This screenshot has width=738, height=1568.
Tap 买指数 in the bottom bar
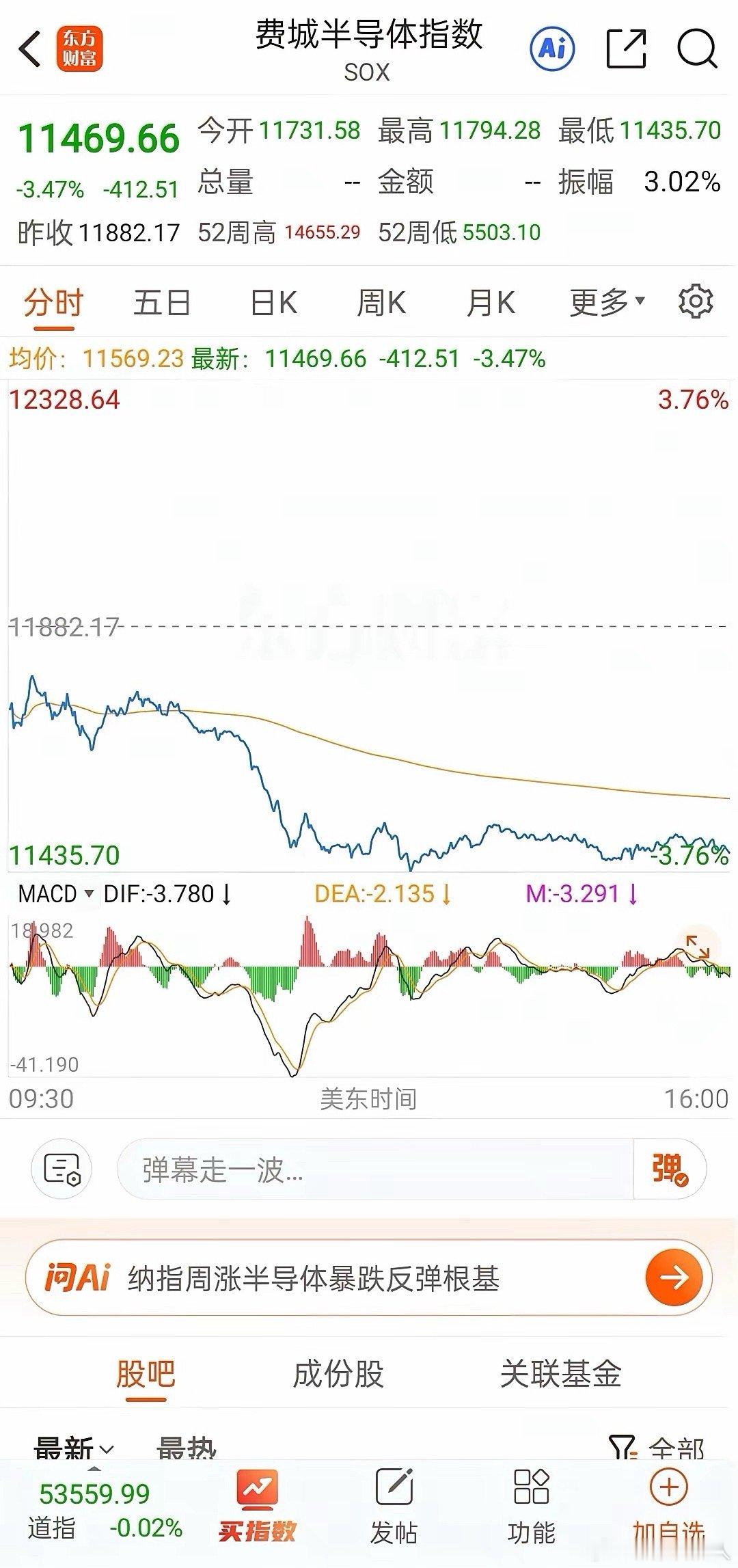coord(257,1506)
